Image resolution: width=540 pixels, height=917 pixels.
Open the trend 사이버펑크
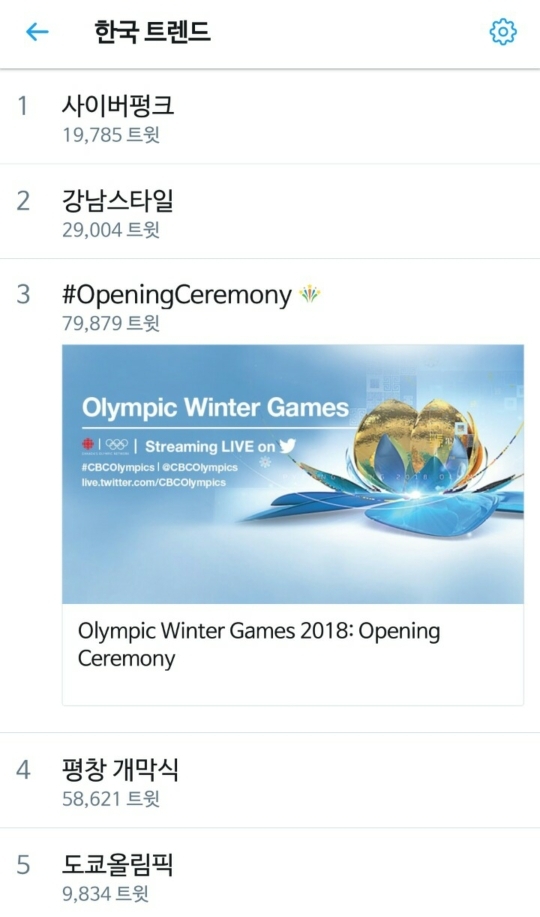(270, 118)
